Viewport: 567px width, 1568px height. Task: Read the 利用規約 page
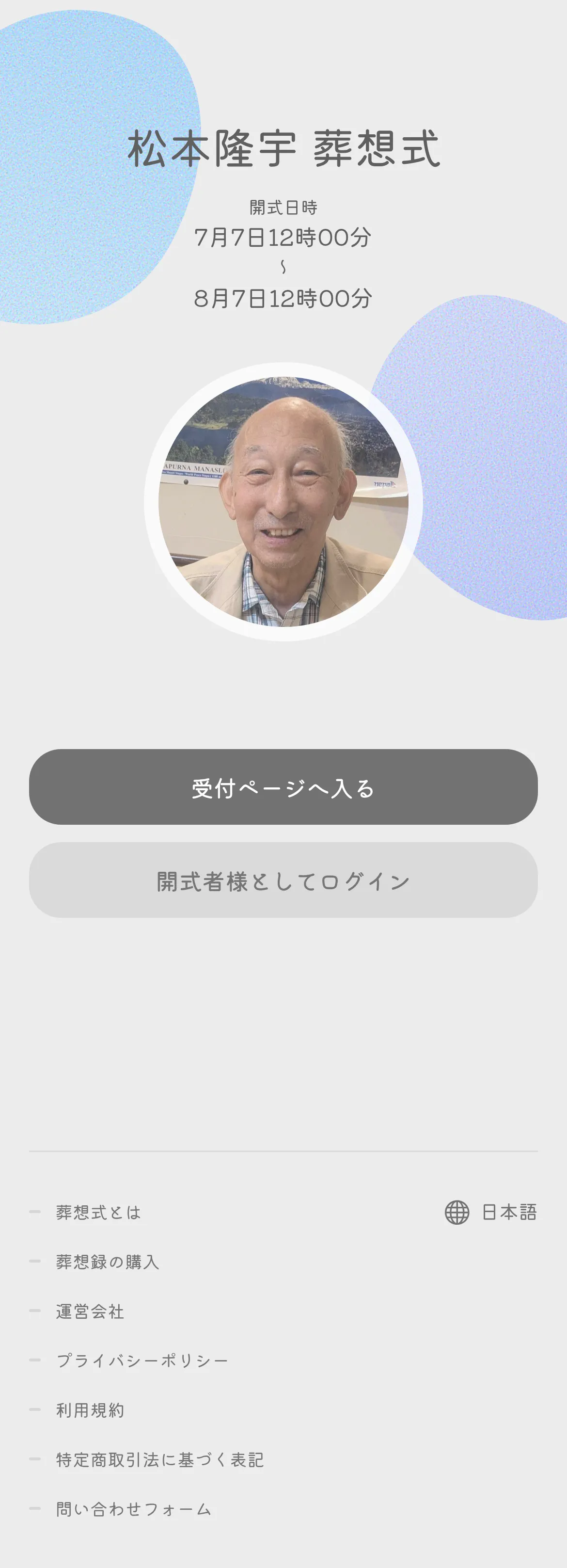[x=90, y=1410]
